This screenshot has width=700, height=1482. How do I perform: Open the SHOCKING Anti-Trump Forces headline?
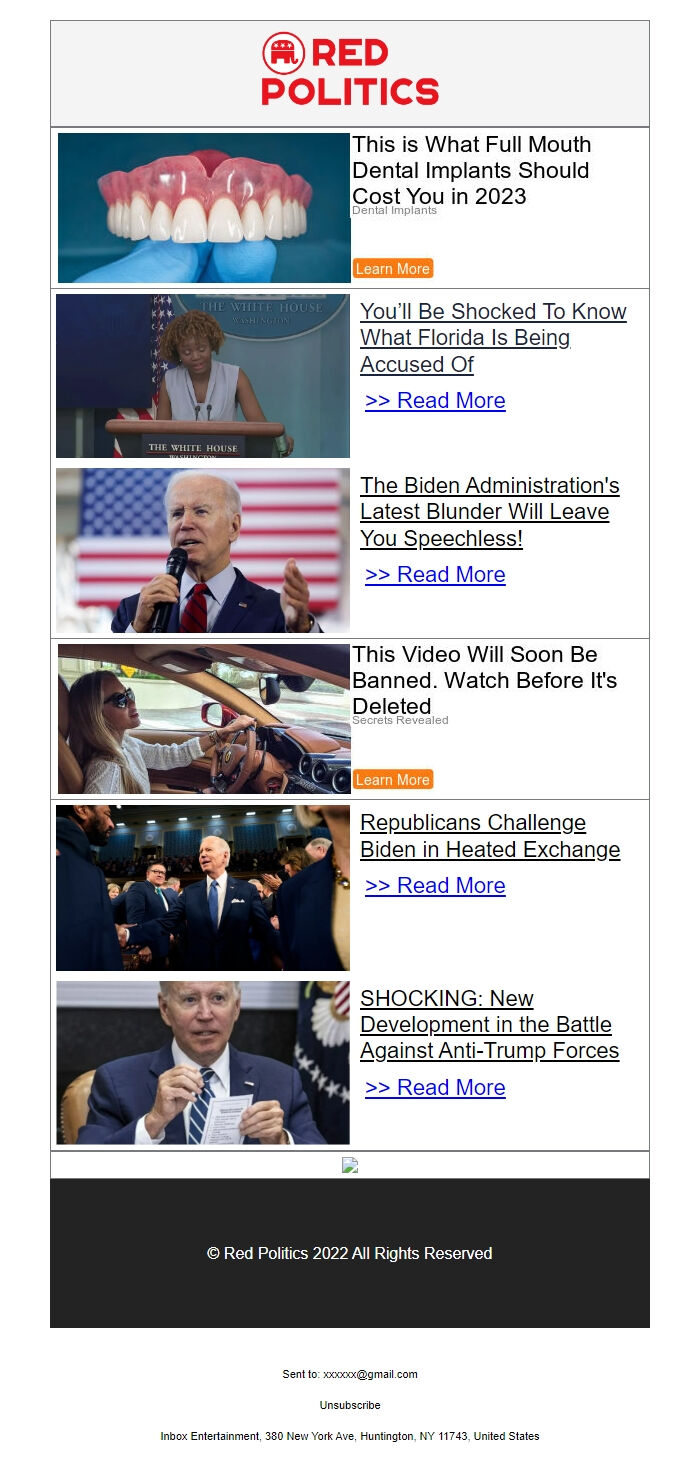(489, 1024)
